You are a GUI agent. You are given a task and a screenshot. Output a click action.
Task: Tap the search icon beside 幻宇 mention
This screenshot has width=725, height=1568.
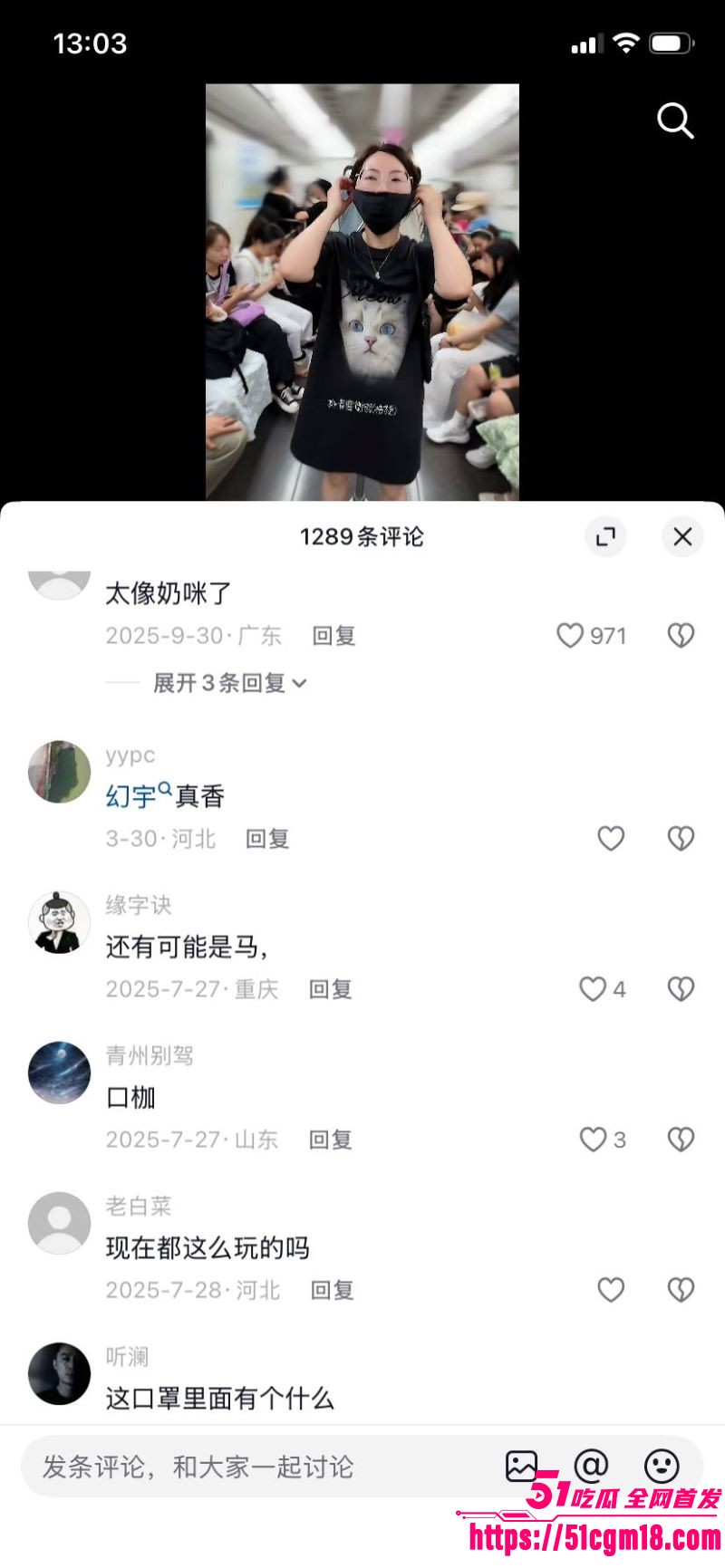161,788
